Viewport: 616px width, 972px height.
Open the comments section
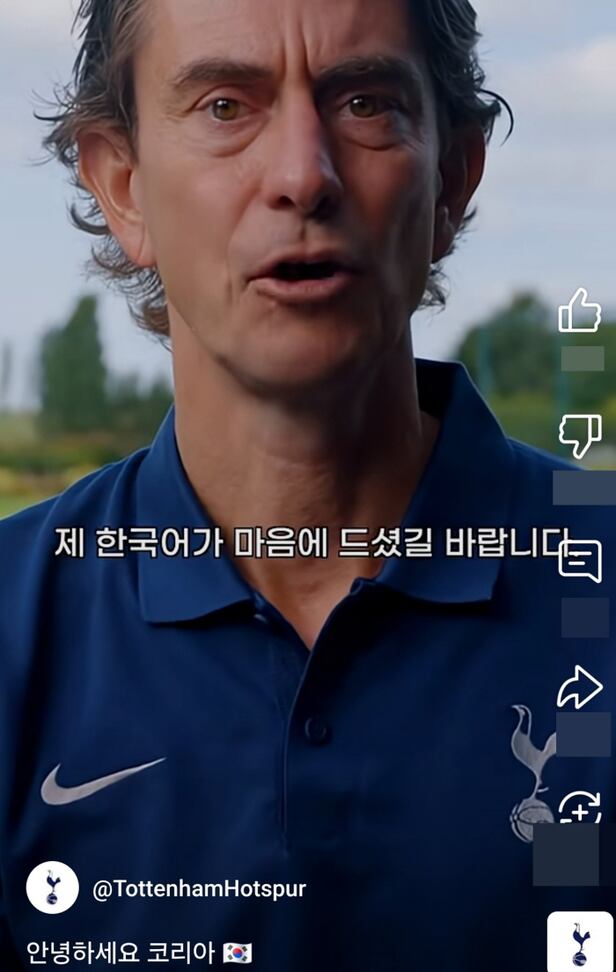coord(580,561)
